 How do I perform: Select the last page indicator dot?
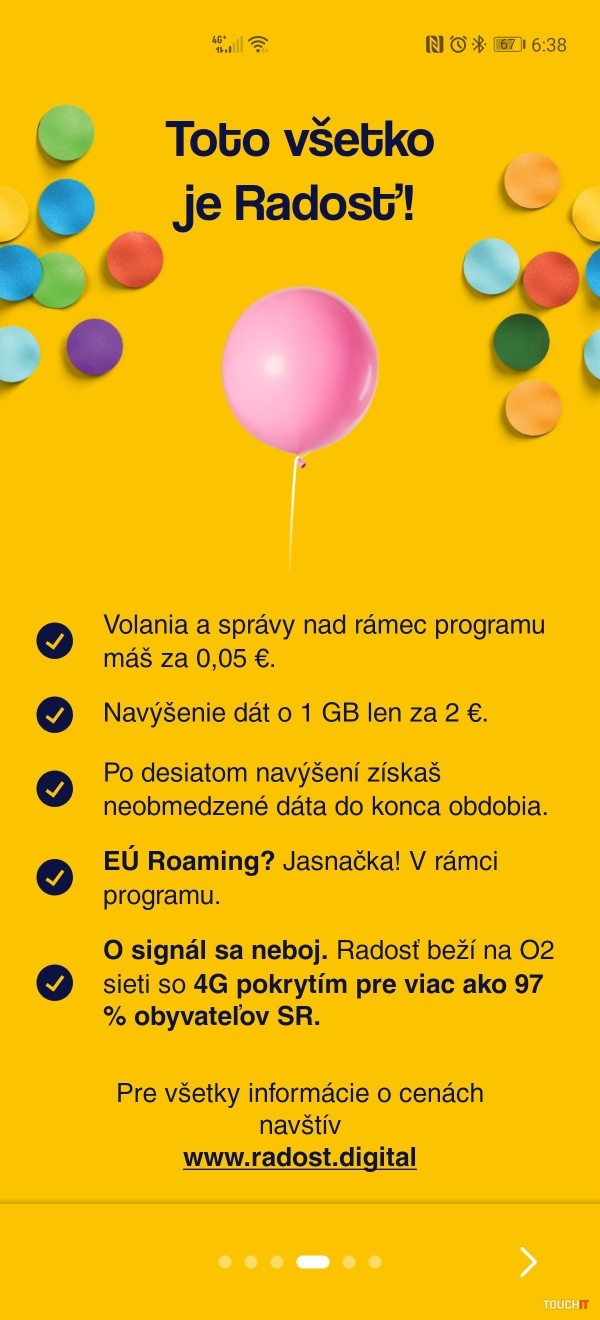(x=375, y=1262)
